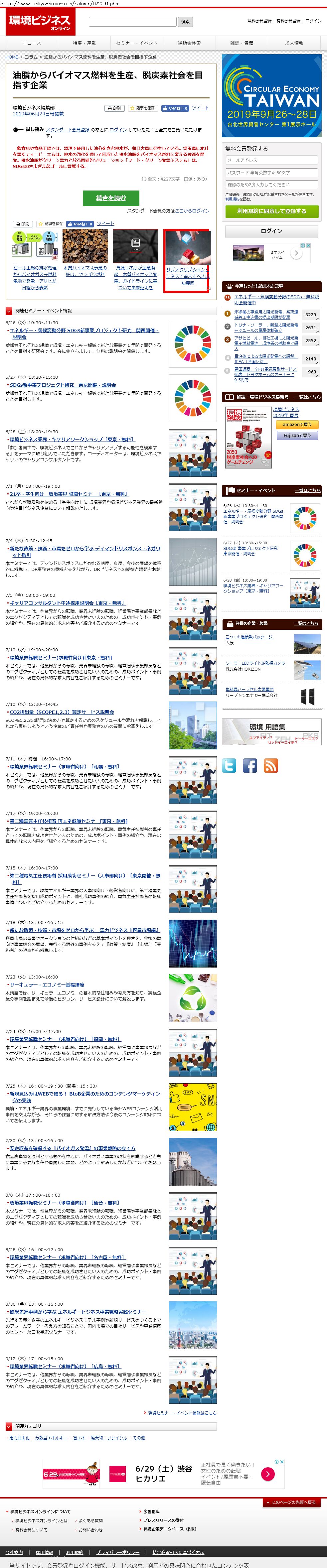Image resolution: width=327 pixels, height=1568 pixels.
Task: Tap 印刷 button under the article title
Action: point(114,108)
